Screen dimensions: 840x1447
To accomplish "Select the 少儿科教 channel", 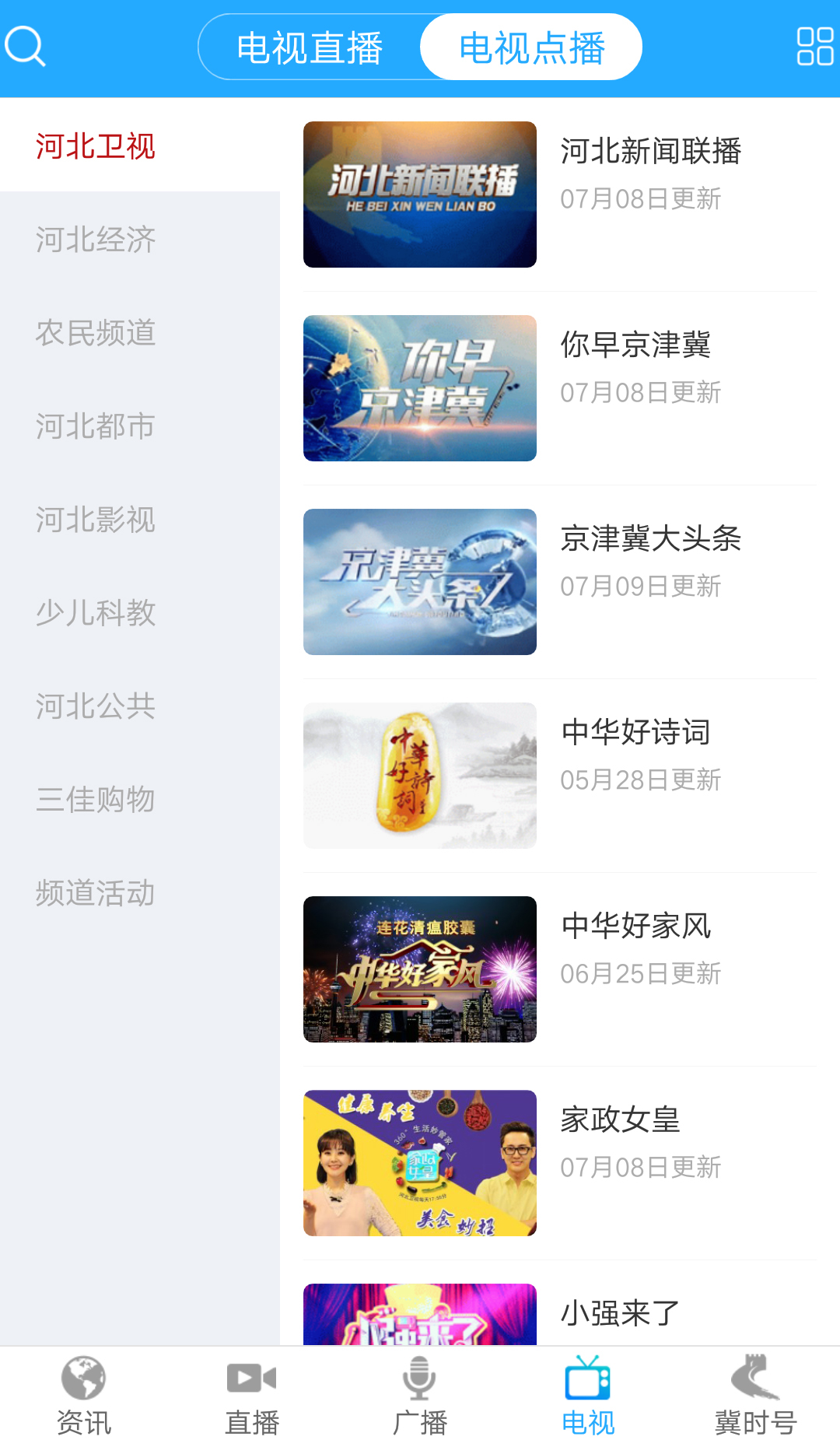I will tap(94, 614).
